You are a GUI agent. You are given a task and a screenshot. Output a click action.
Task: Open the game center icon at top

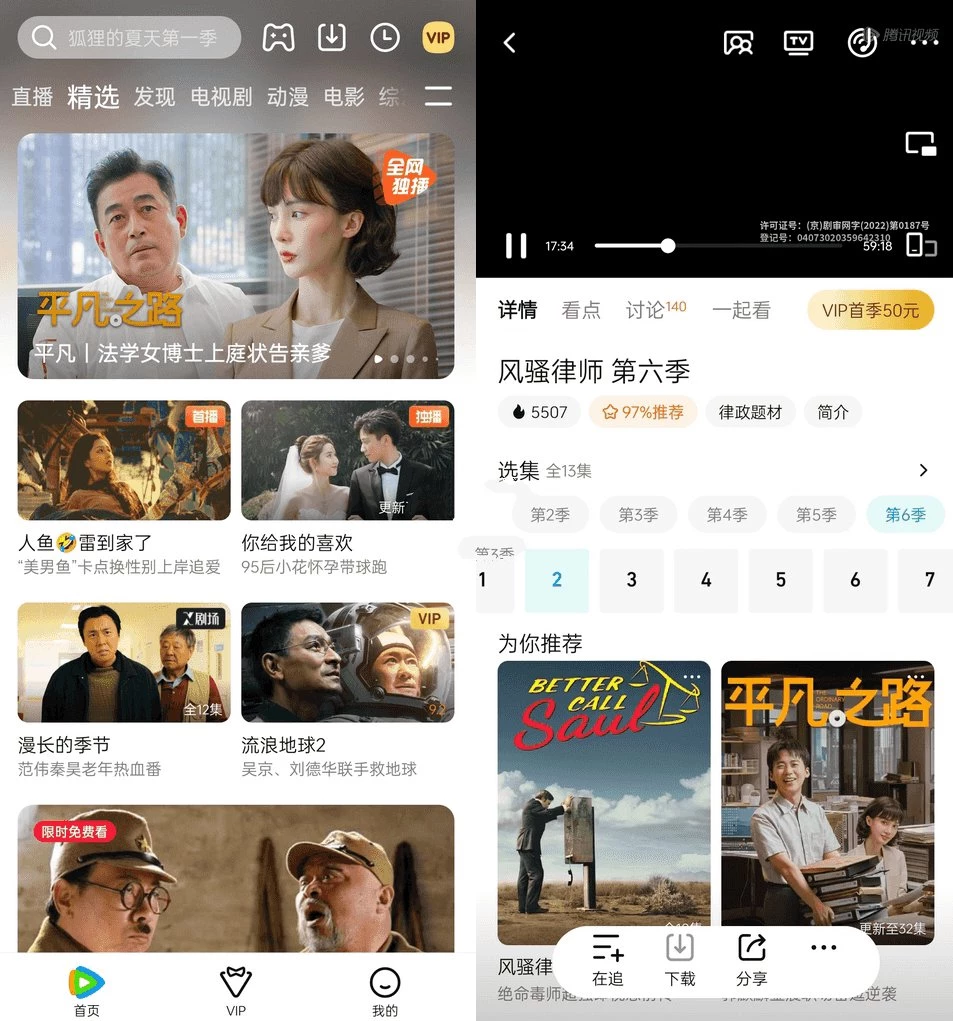[x=278, y=37]
